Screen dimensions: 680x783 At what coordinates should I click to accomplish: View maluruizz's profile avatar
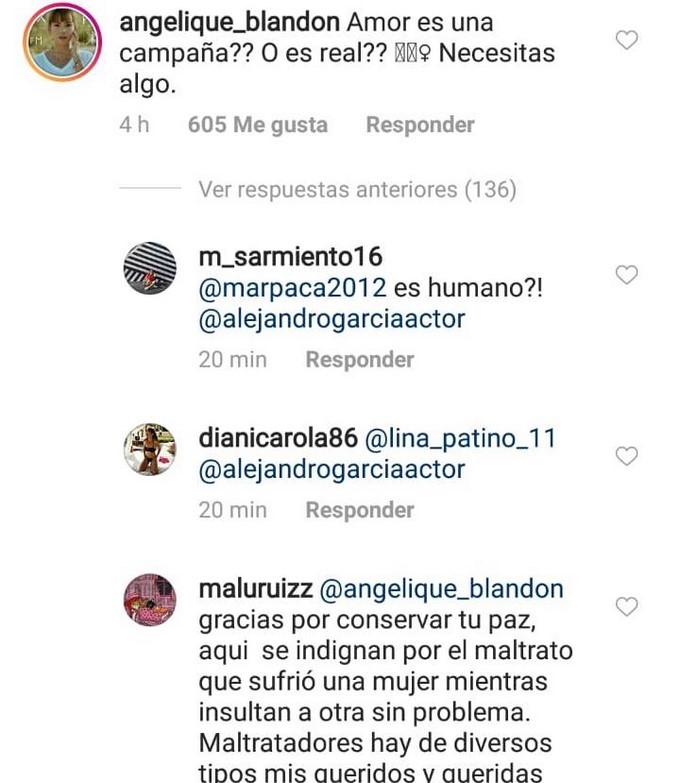coord(150,600)
